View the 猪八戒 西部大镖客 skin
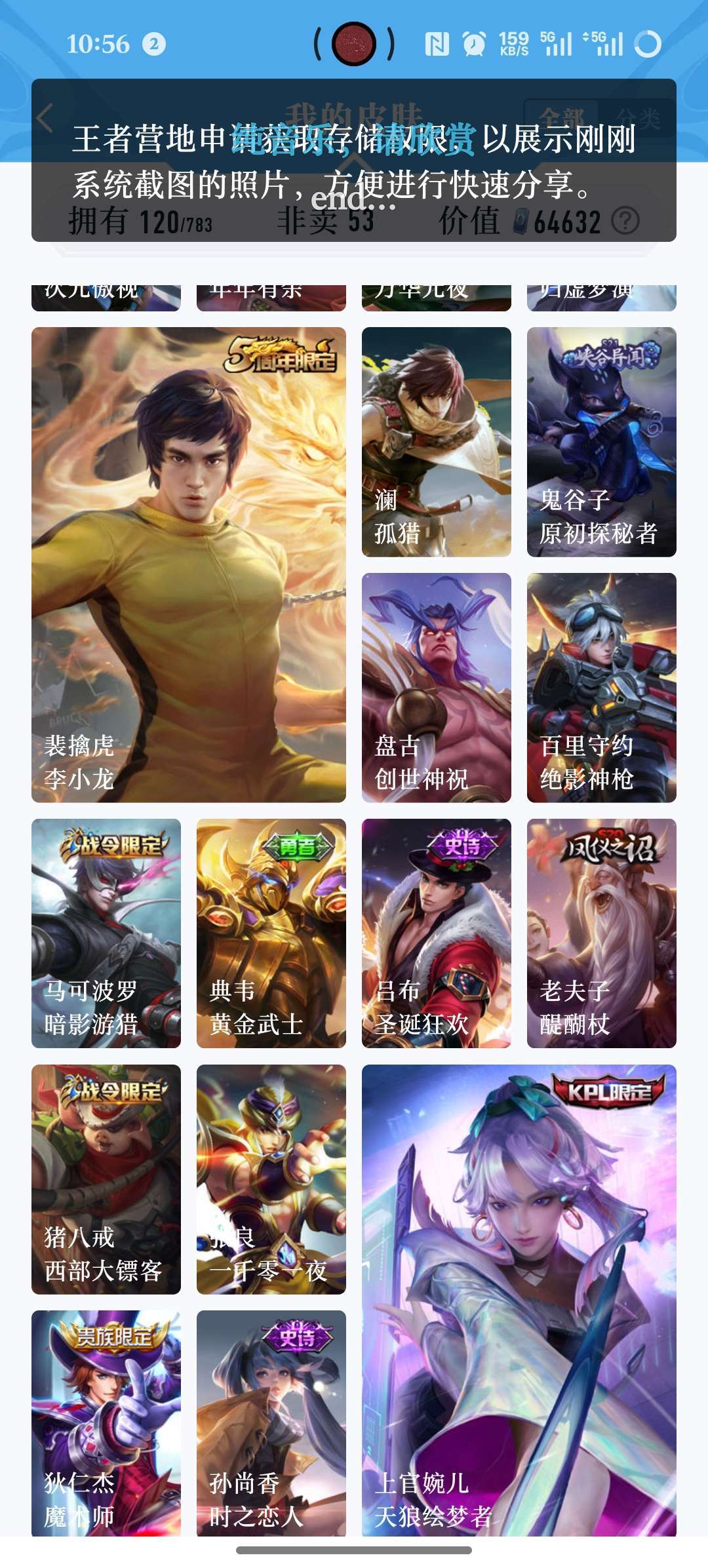The image size is (708, 1568). click(x=106, y=1179)
